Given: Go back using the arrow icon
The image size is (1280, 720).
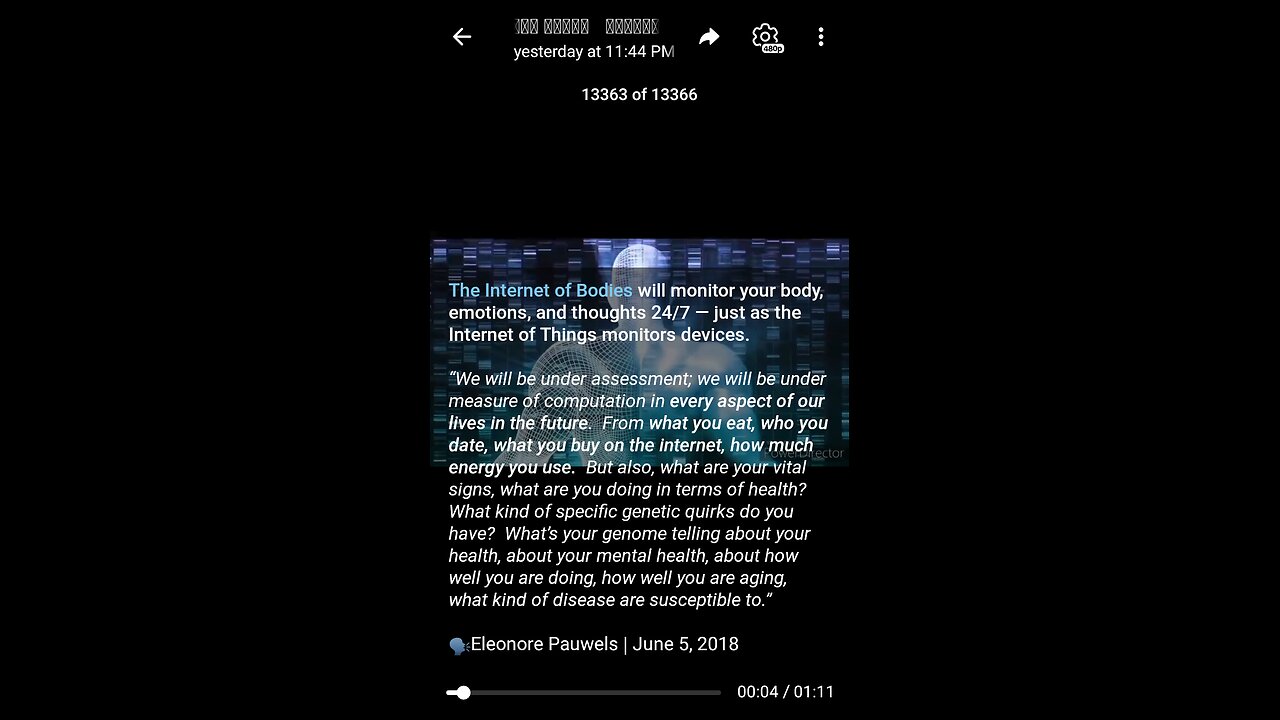Looking at the screenshot, I should pyautogui.click(x=461, y=37).
